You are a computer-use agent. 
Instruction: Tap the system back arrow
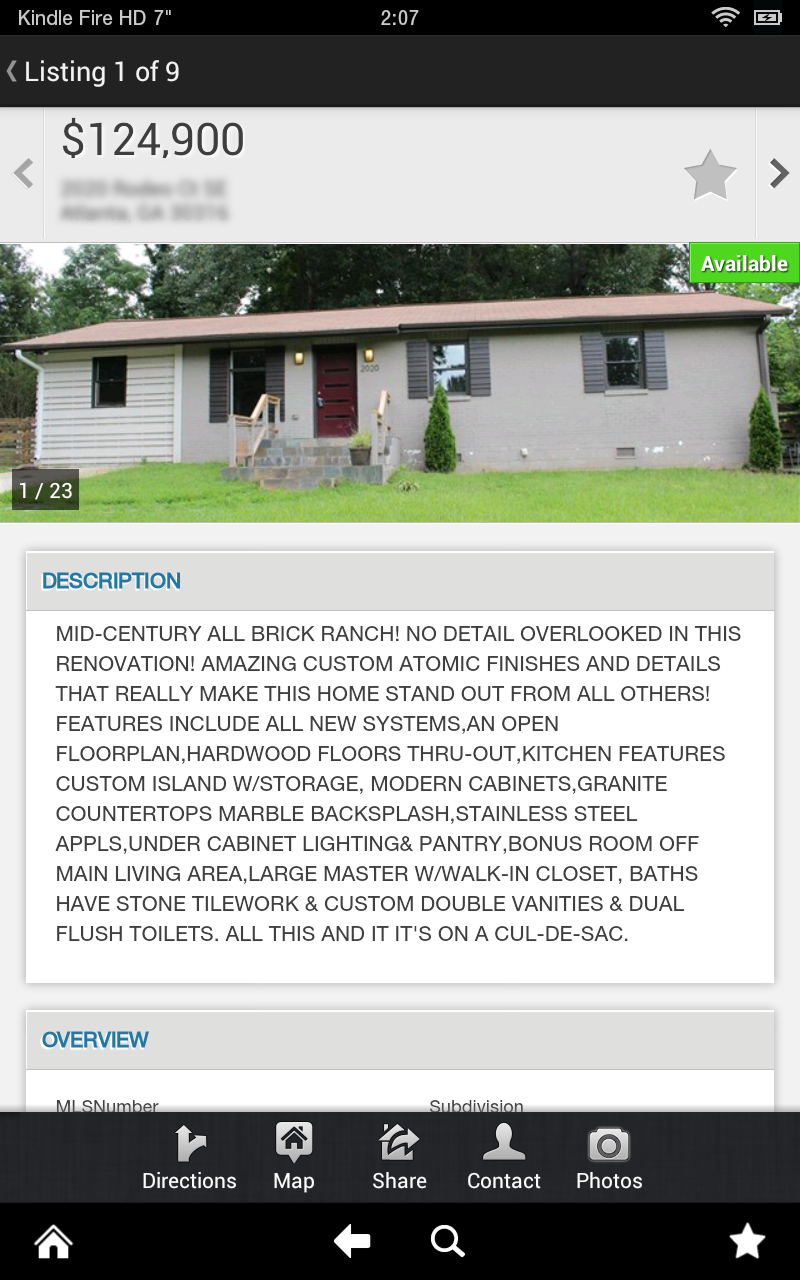(x=352, y=1242)
